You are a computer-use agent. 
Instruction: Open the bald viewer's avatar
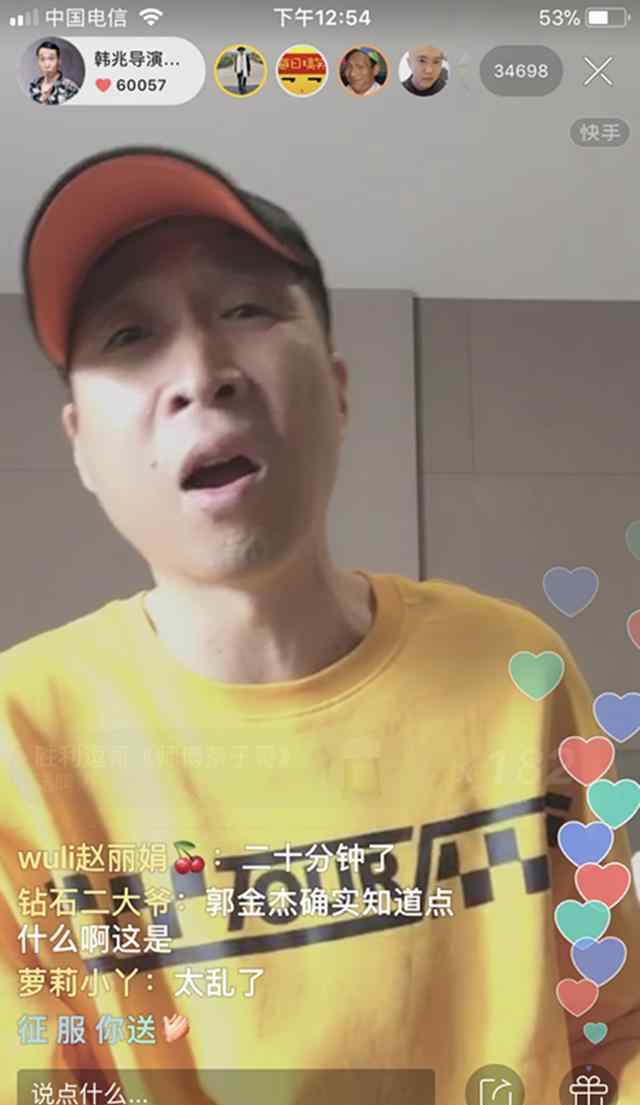coord(424,71)
